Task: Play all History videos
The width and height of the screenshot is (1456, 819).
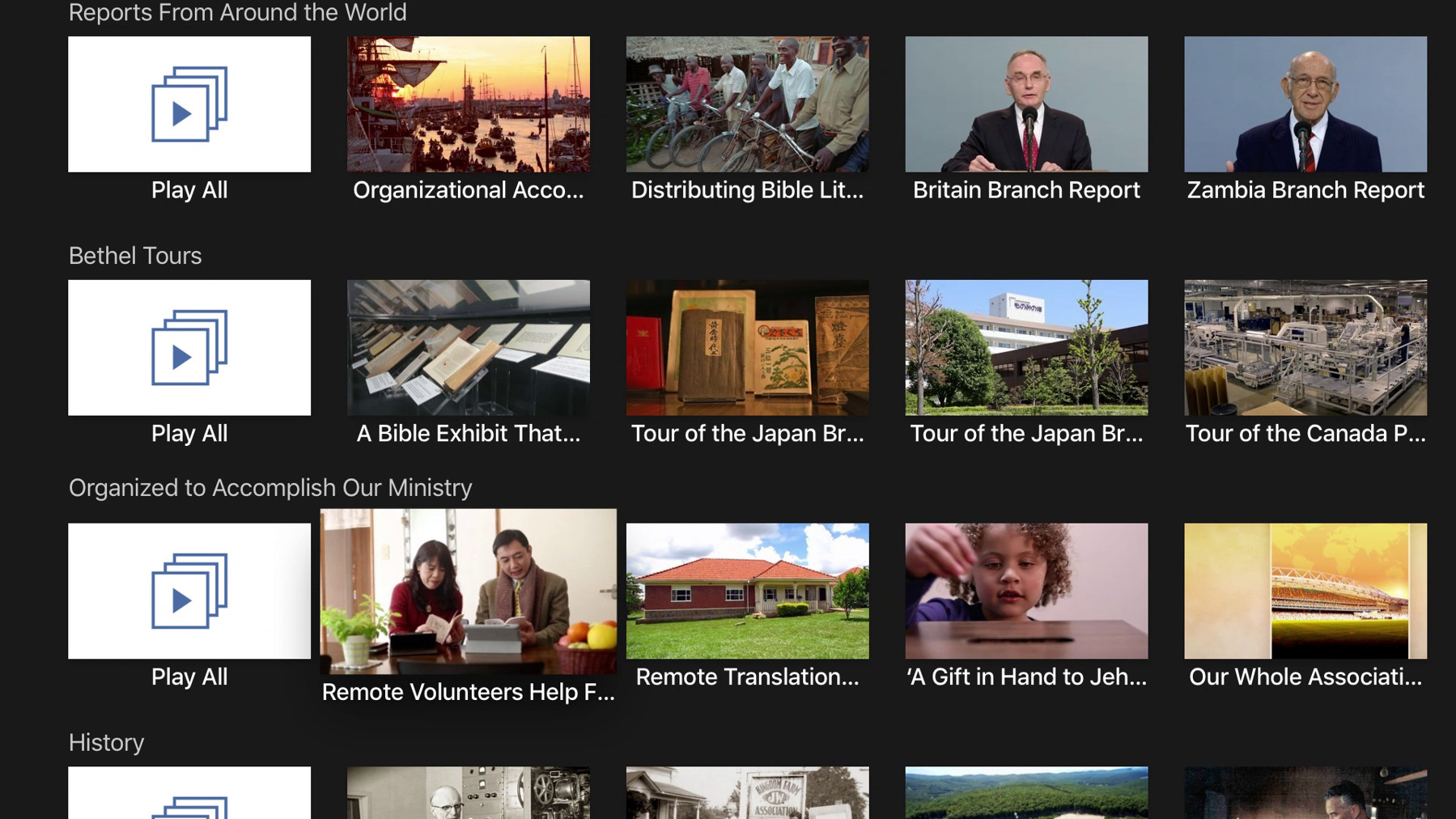Action: pyautogui.click(x=189, y=795)
